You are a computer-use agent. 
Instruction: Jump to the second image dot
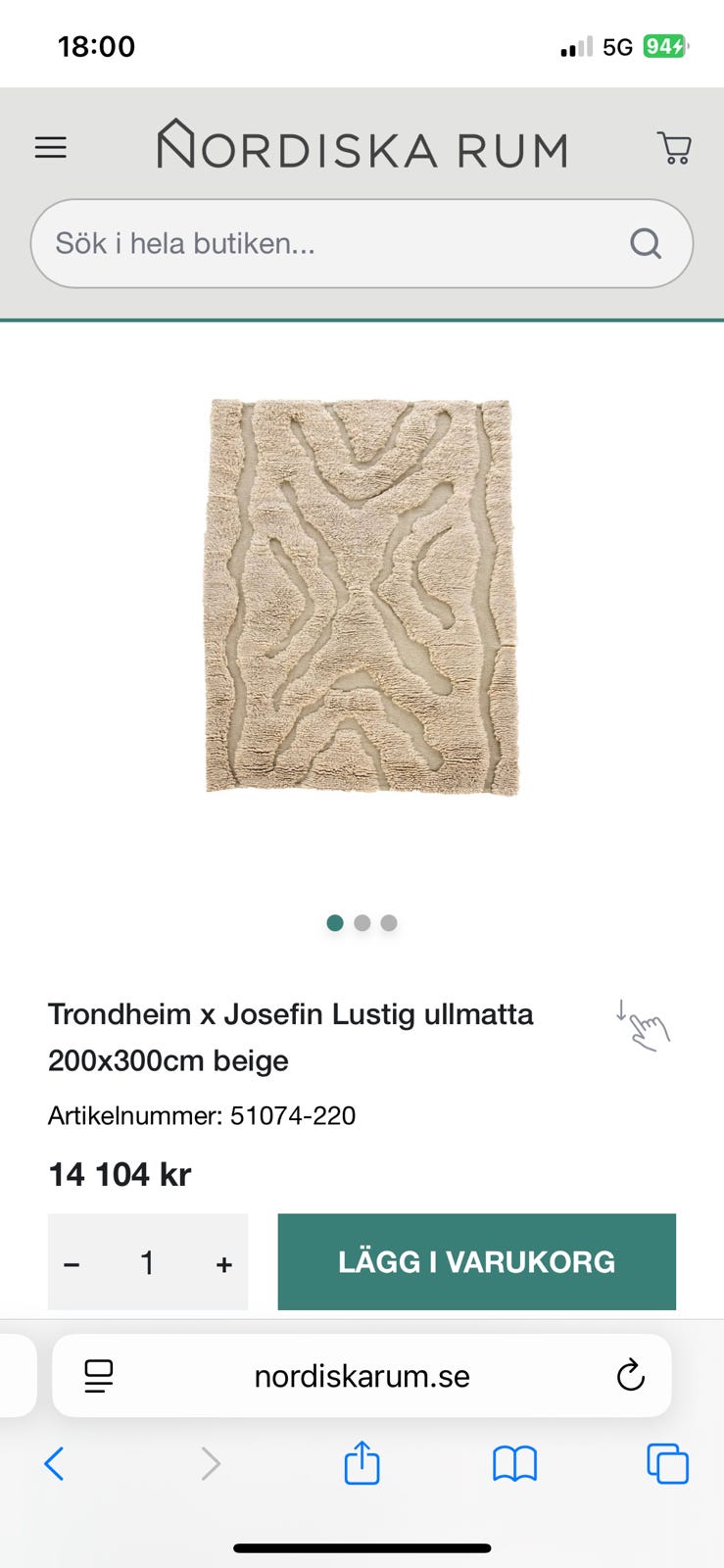pos(362,923)
